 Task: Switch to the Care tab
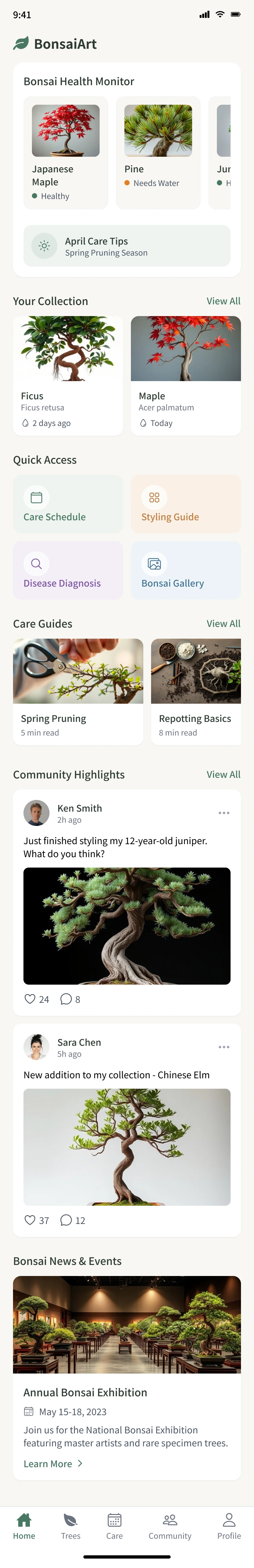pyautogui.click(x=115, y=1527)
